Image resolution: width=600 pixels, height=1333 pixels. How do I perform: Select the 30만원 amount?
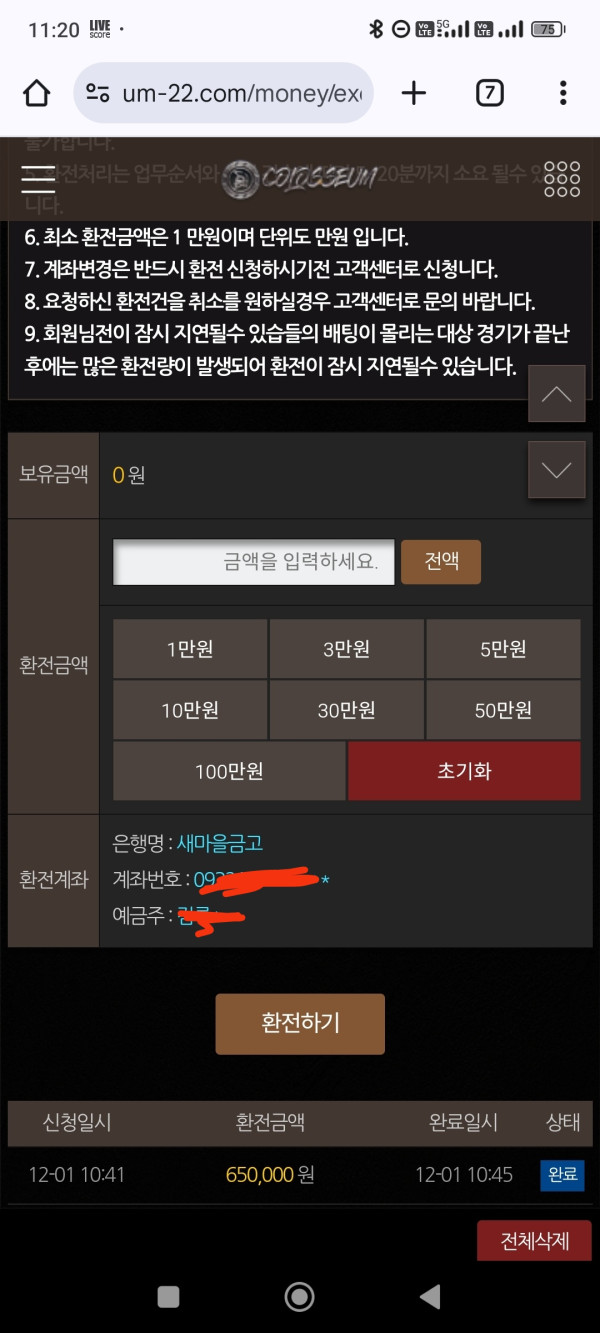click(346, 710)
